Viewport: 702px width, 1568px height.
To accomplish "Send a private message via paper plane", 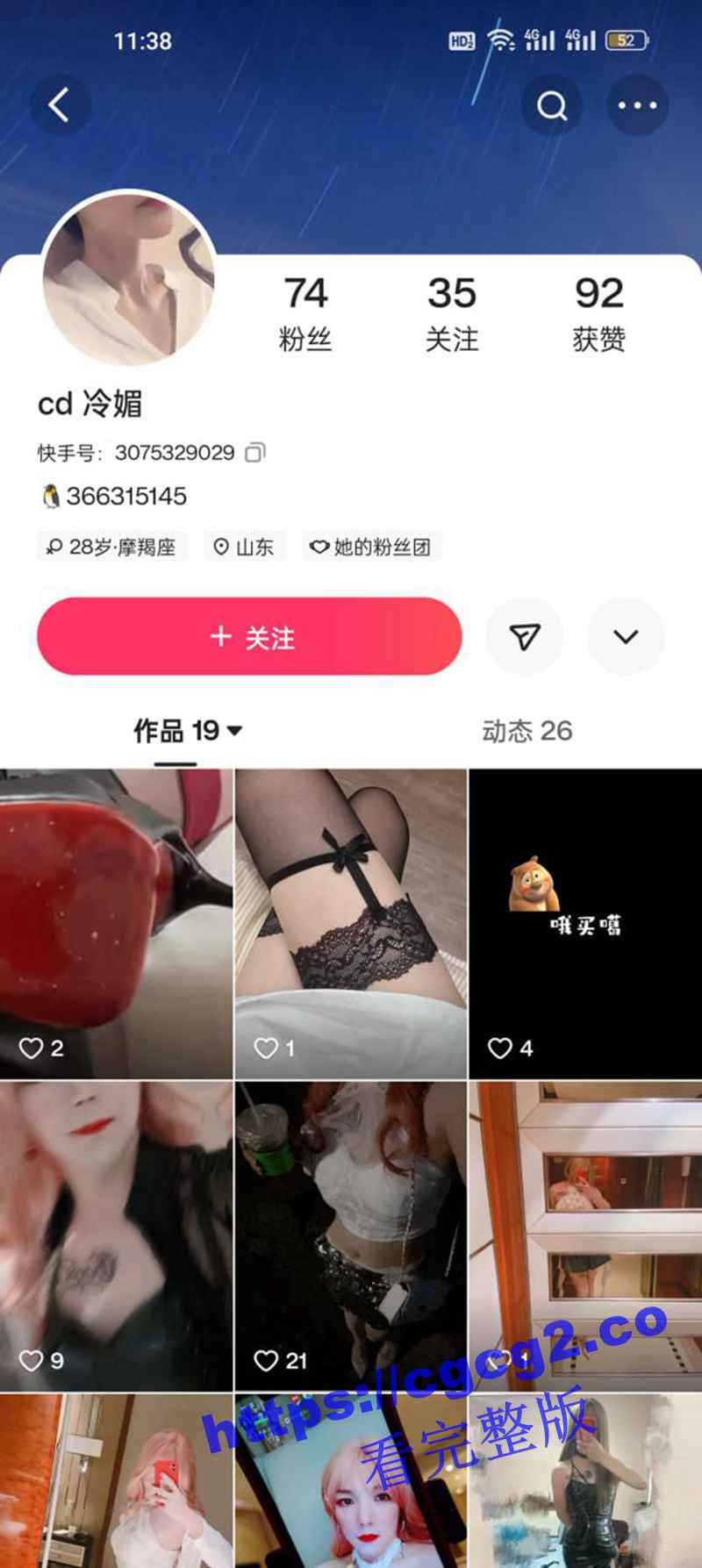I will click(x=525, y=637).
